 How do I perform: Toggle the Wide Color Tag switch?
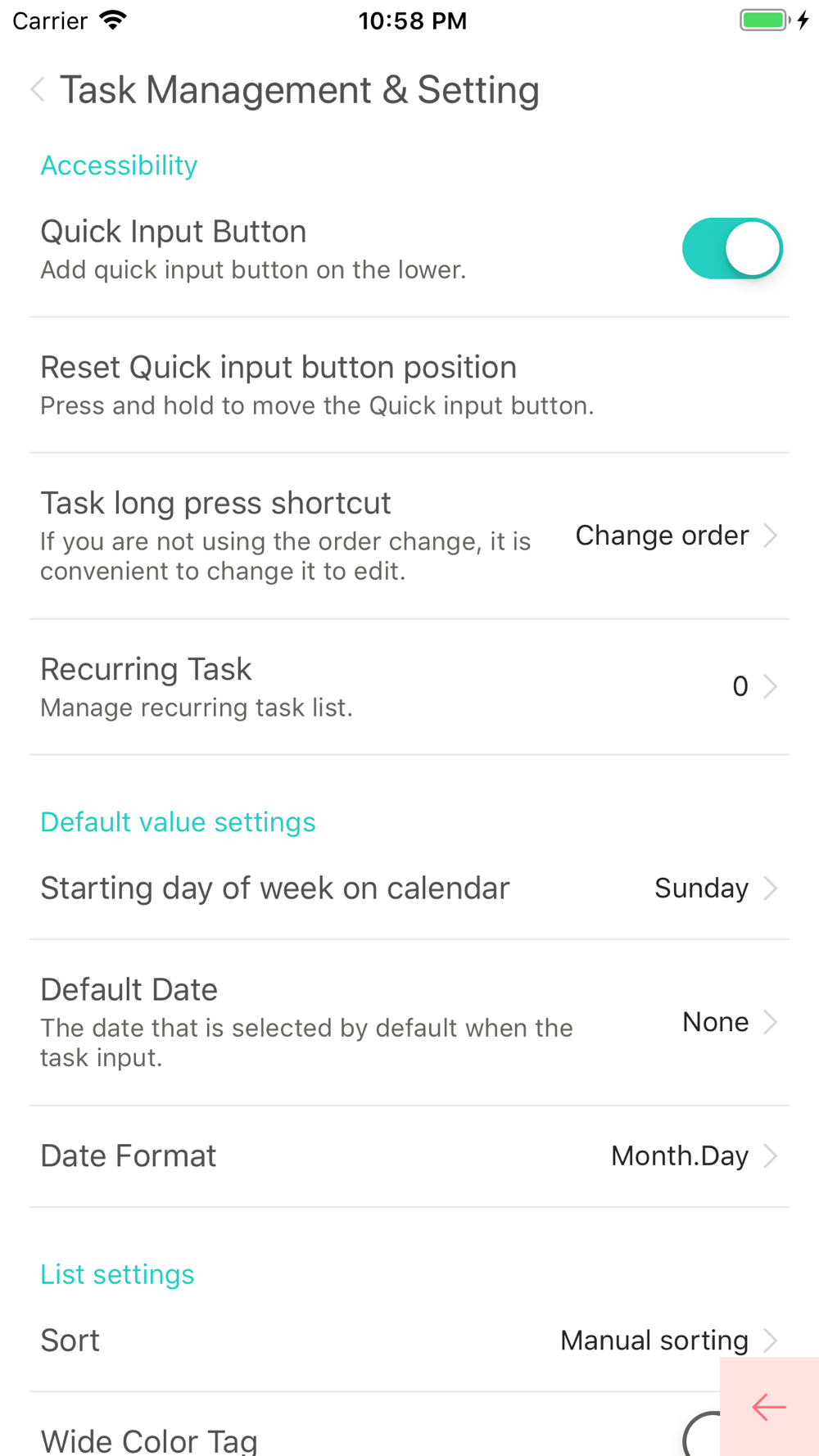(x=700, y=1437)
